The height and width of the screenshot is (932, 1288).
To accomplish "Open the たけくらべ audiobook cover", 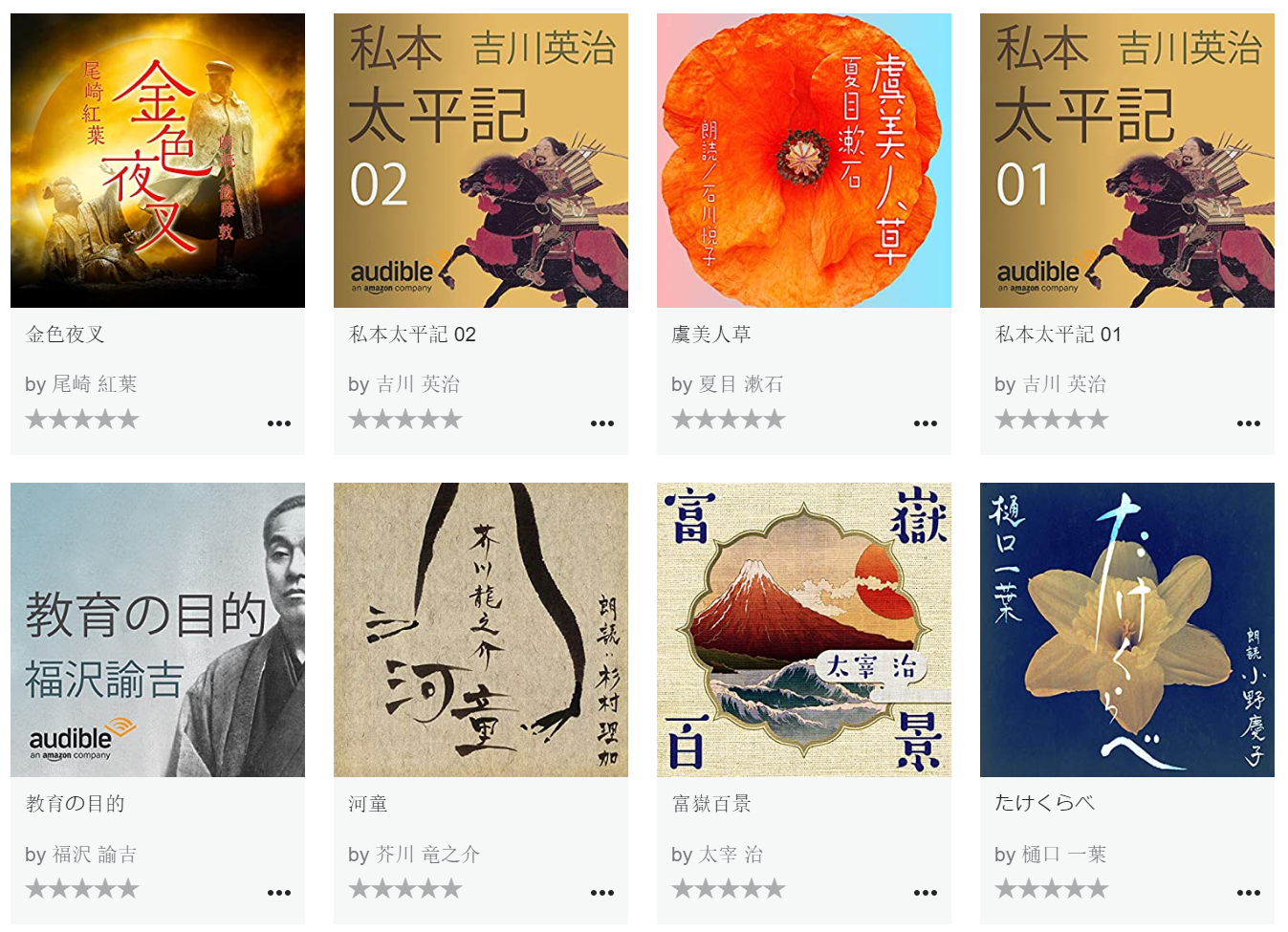I will pyautogui.click(x=1127, y=630).
